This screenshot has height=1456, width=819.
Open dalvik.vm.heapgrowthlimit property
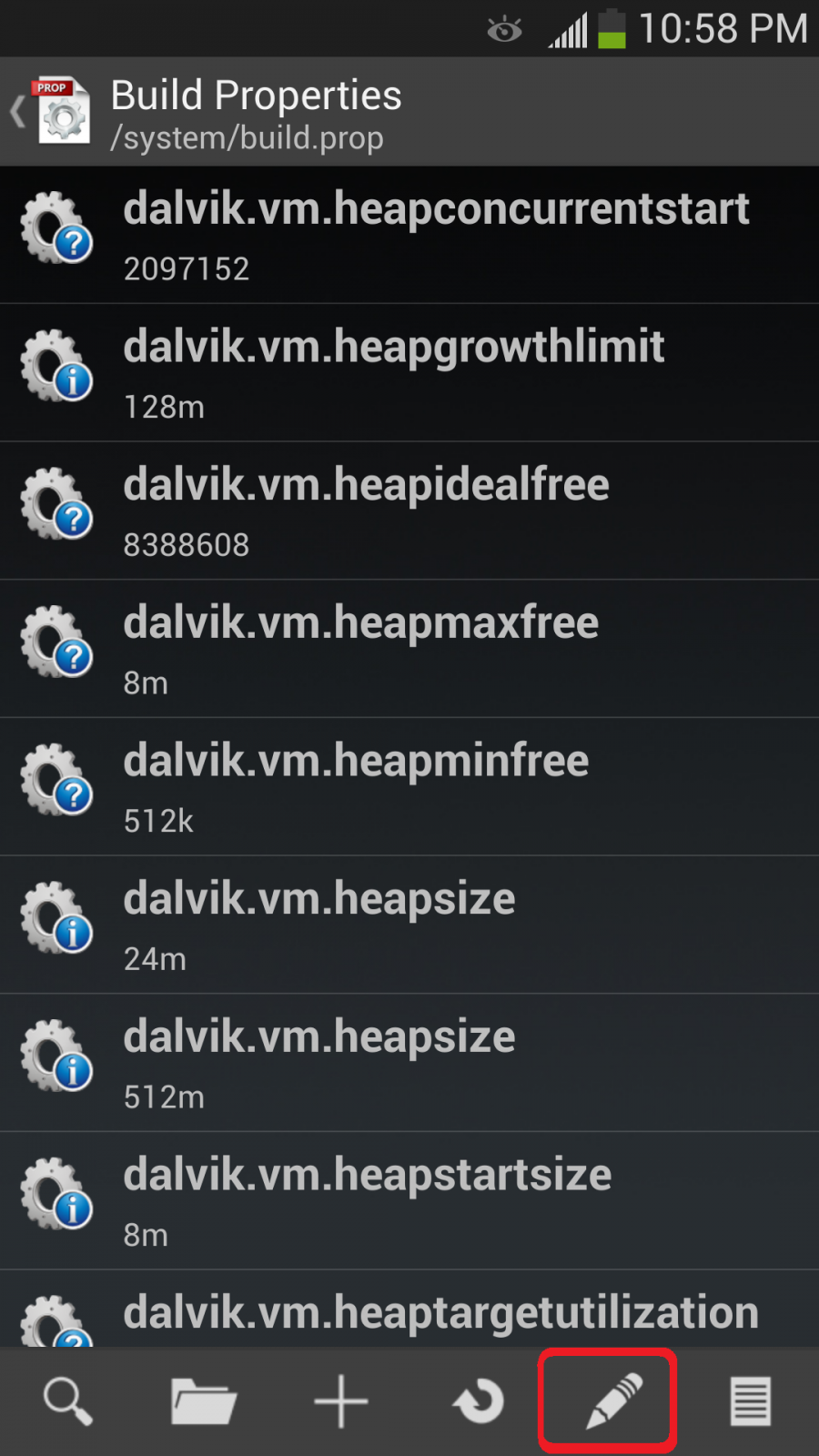(409, 373)
